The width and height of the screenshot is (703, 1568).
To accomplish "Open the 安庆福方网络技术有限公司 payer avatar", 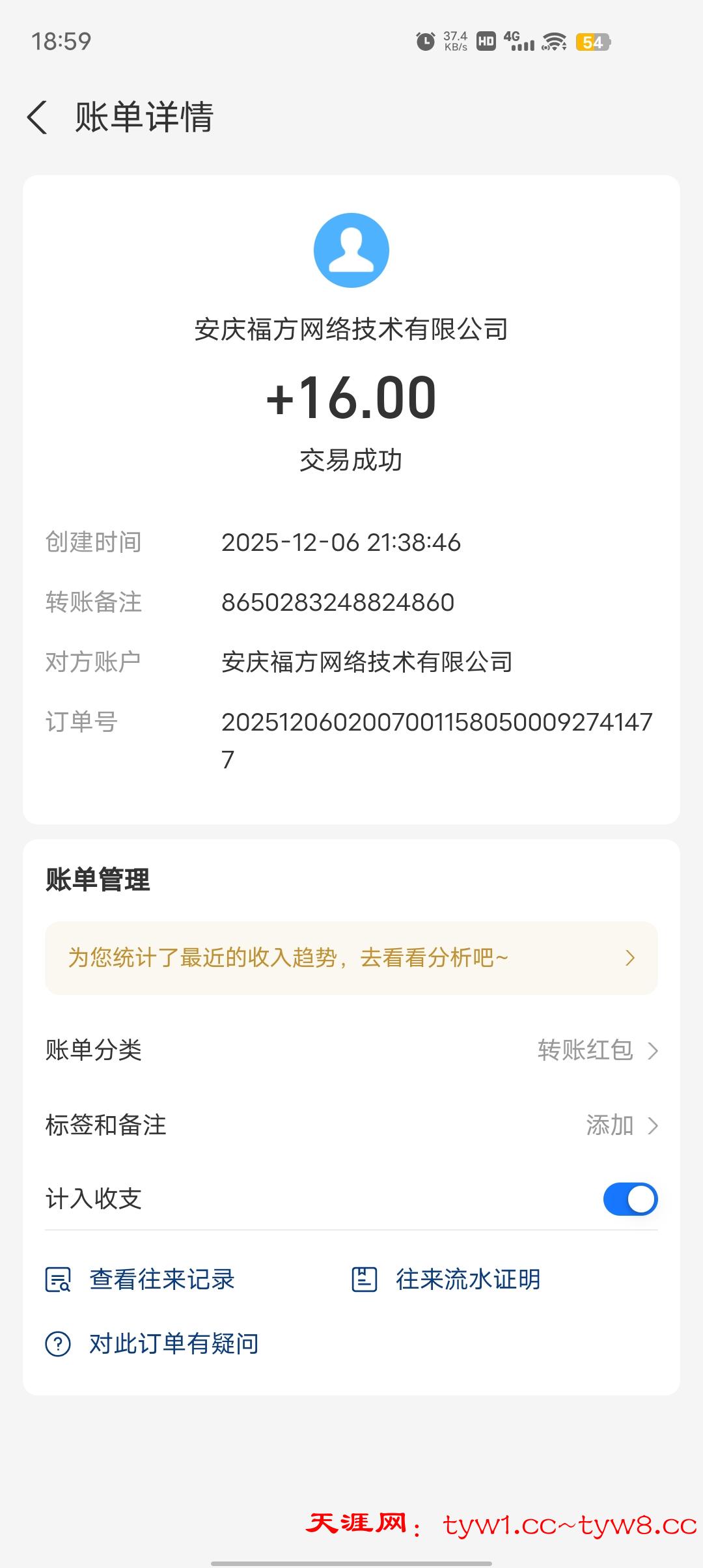I will pos(351,251).
